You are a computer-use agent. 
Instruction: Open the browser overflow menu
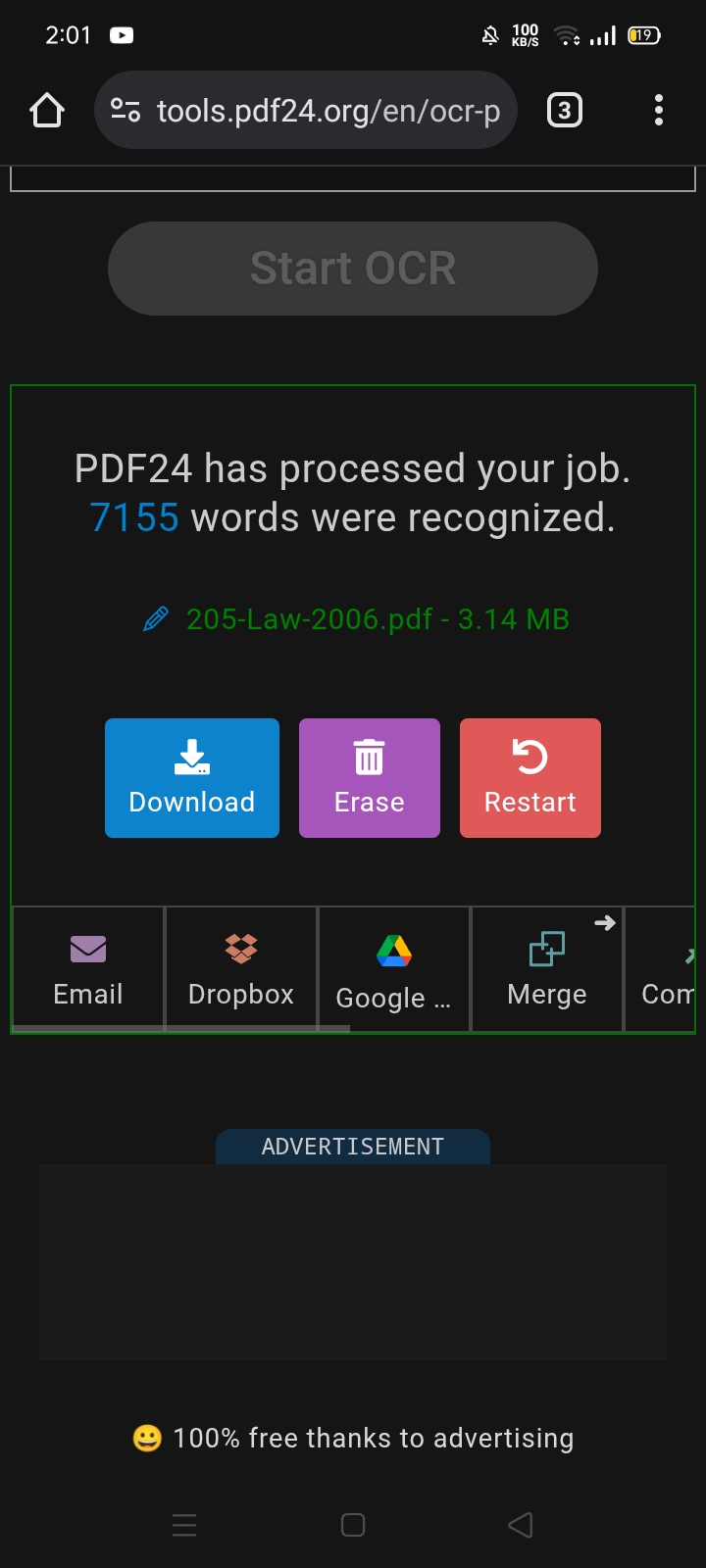tap(659, 111)
